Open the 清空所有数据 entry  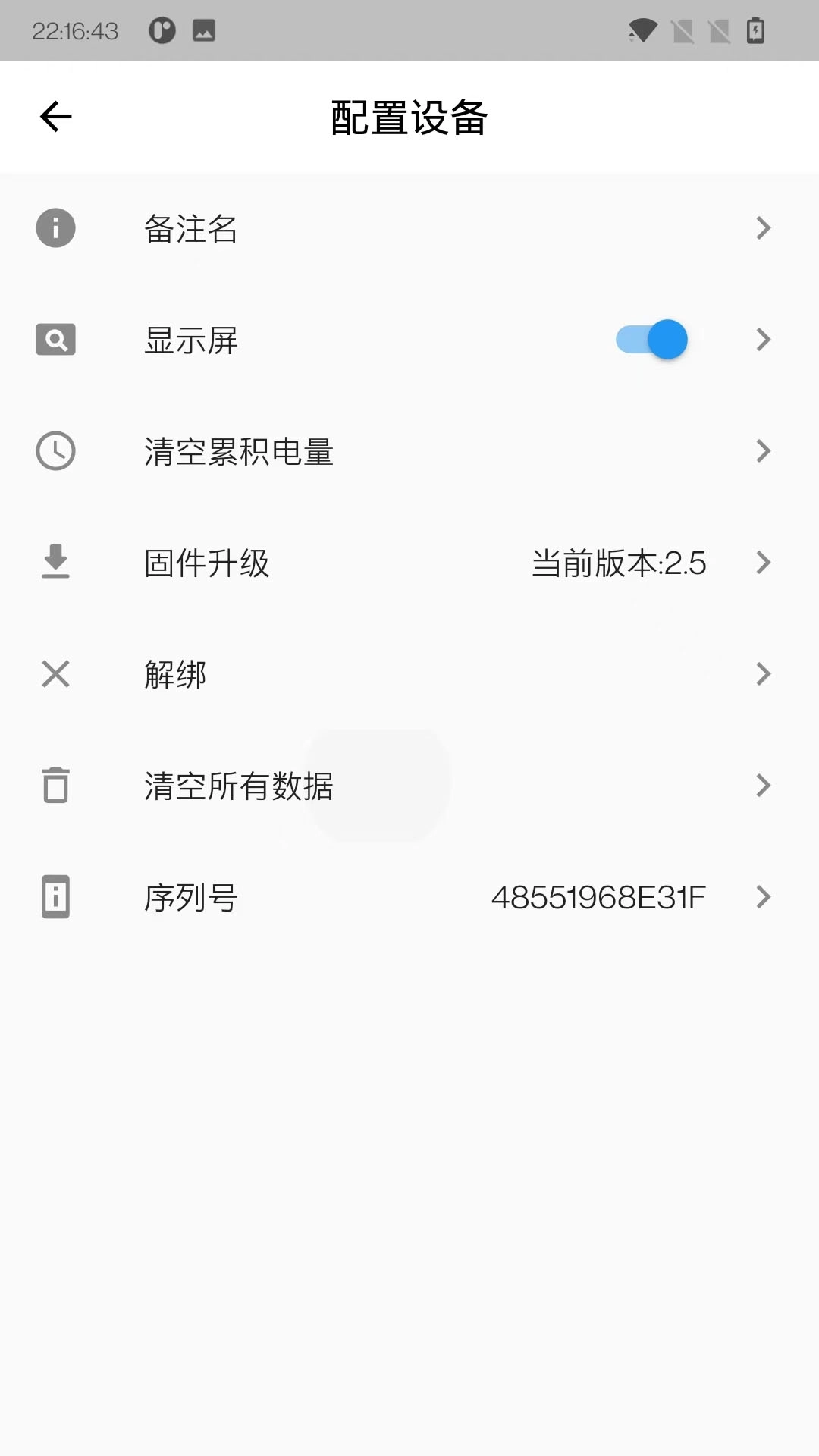coord(239,786)
